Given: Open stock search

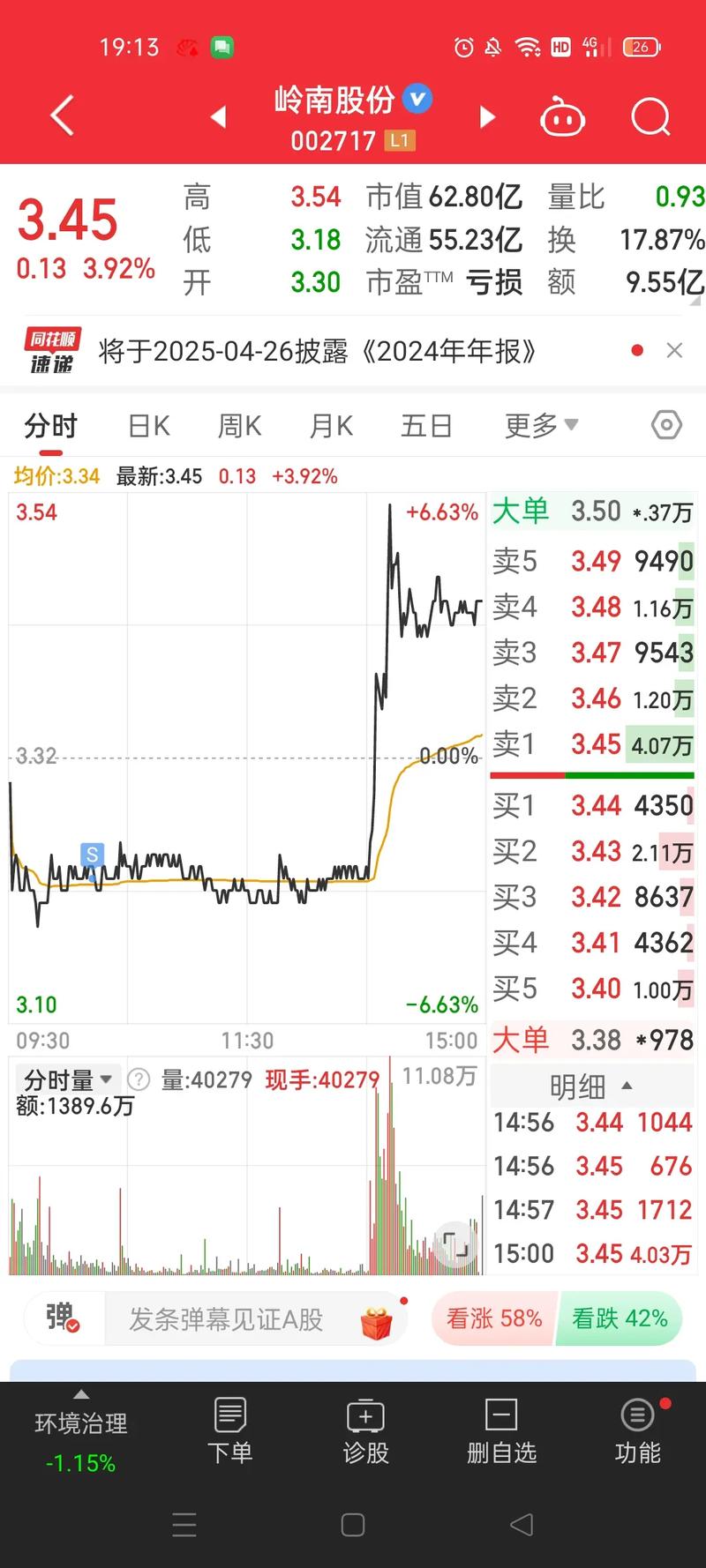Looking at the screenshot, I should [x=650, y=116].
